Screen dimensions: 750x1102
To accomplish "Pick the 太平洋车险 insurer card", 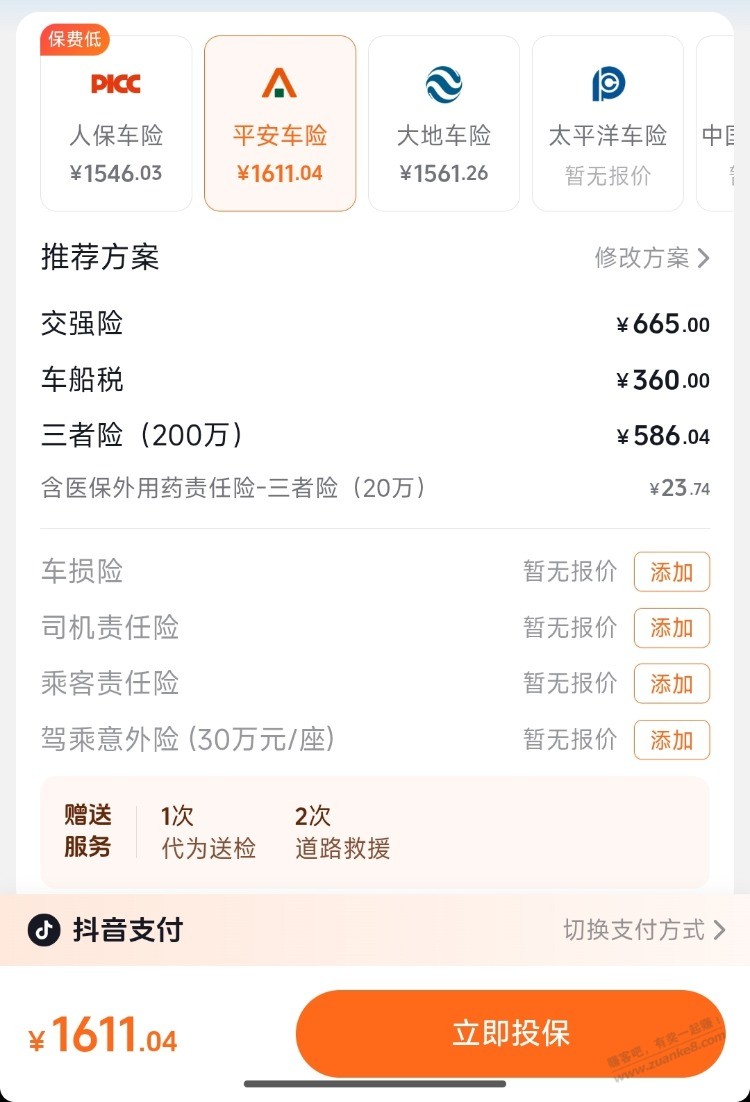I will coord(608,124).
